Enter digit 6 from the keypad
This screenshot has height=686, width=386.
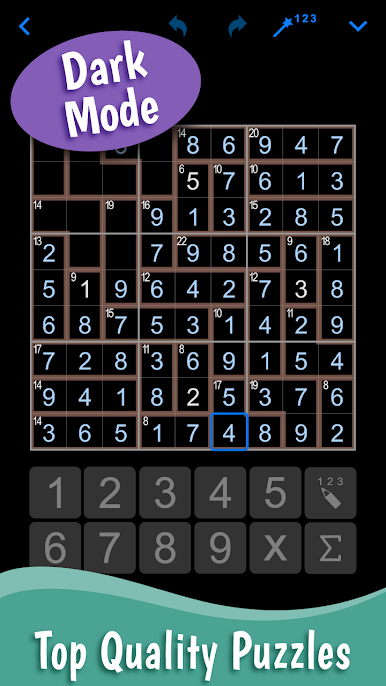(55, 548)
